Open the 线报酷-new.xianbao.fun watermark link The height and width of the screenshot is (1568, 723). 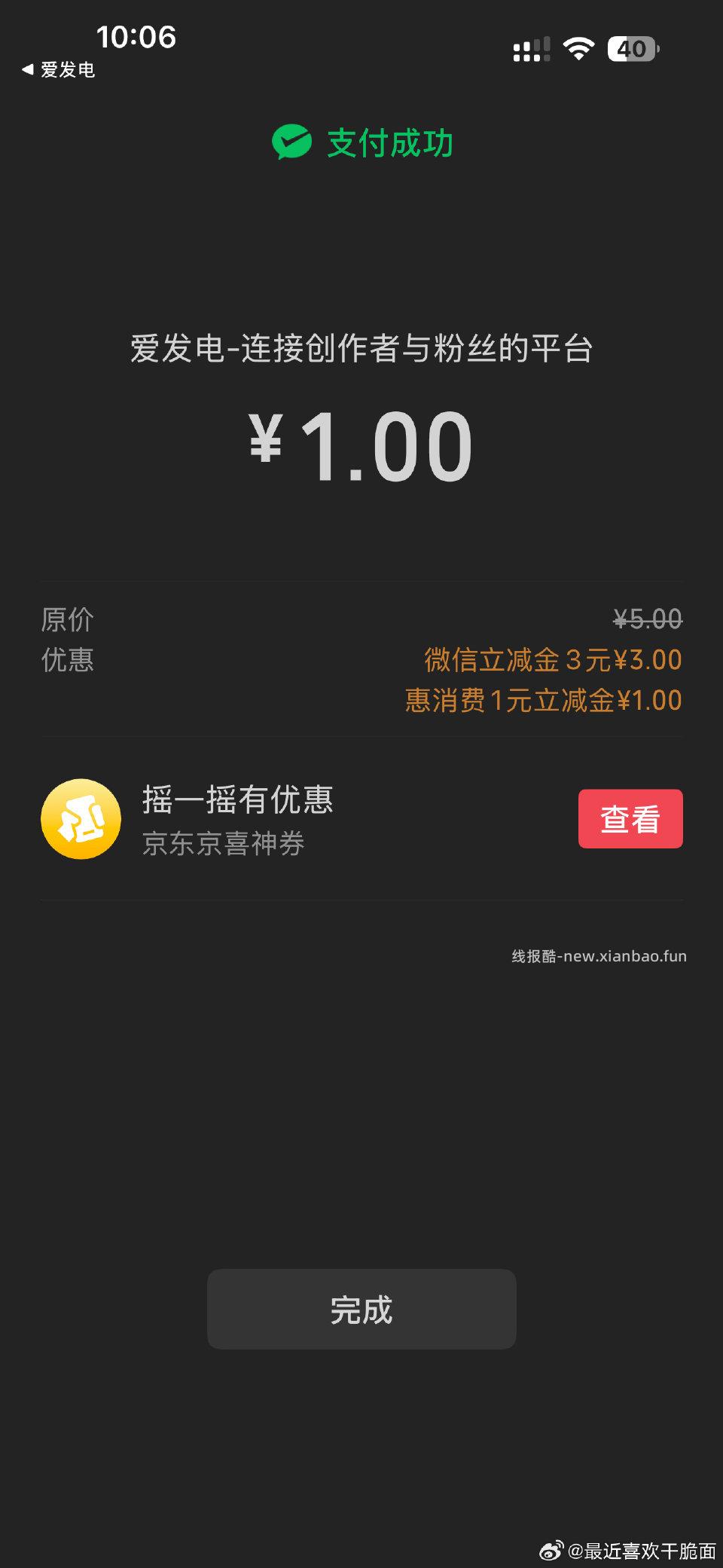coord(599,955)
